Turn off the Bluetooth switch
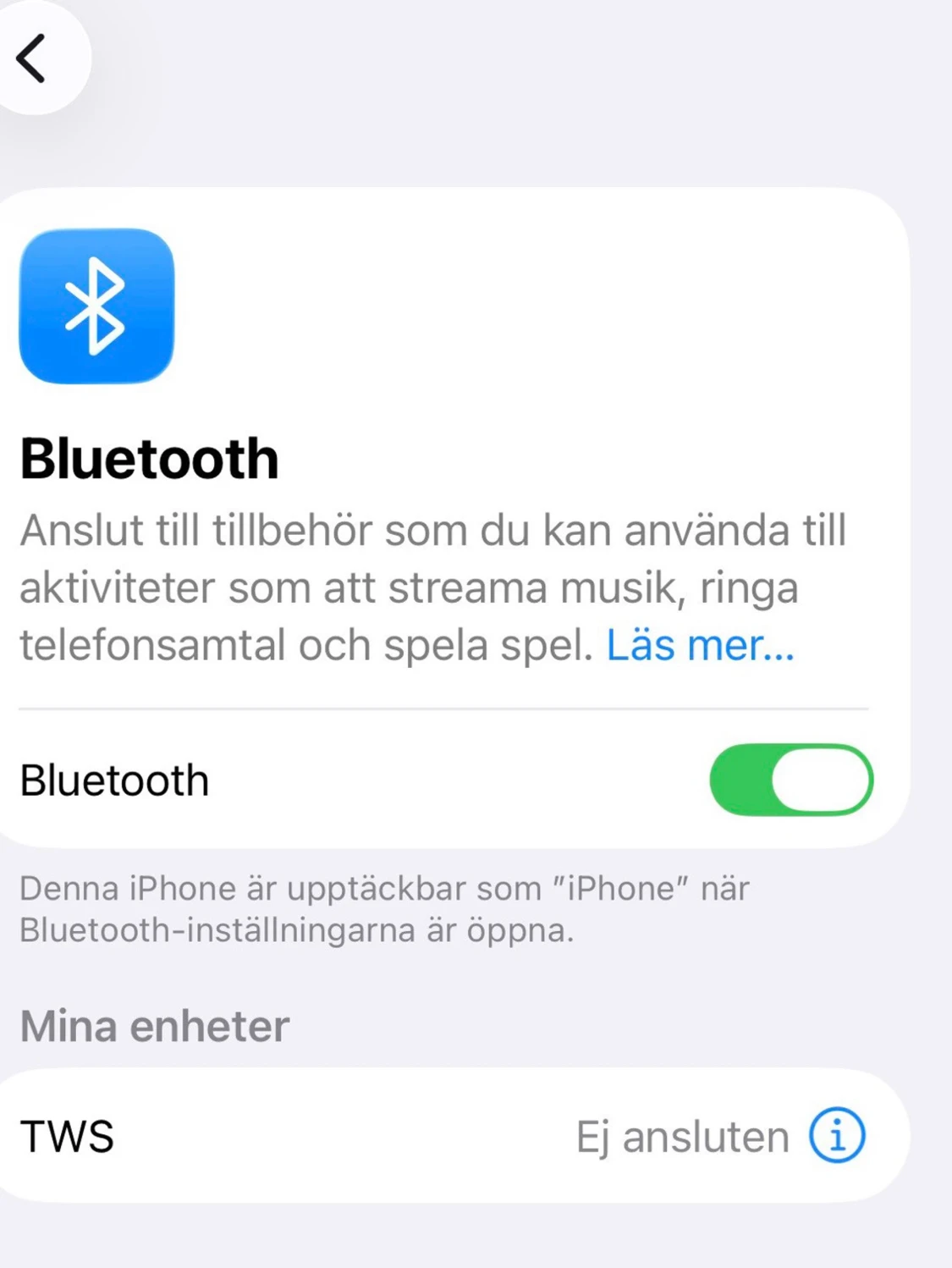Screen dimensions: 952x1268 tap(790, 780)
